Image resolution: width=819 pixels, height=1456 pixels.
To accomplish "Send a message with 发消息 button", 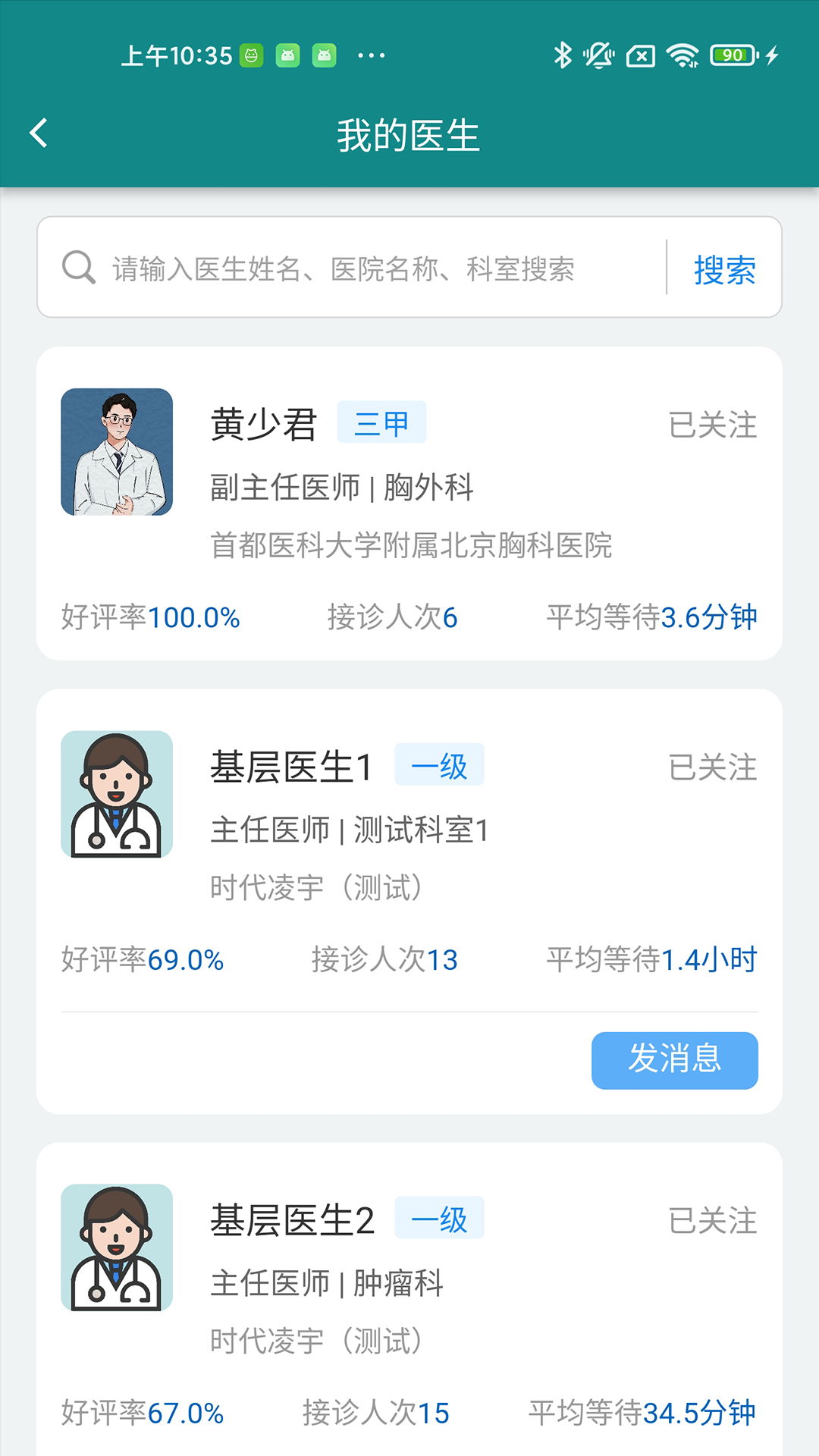I will point(674,1059).
